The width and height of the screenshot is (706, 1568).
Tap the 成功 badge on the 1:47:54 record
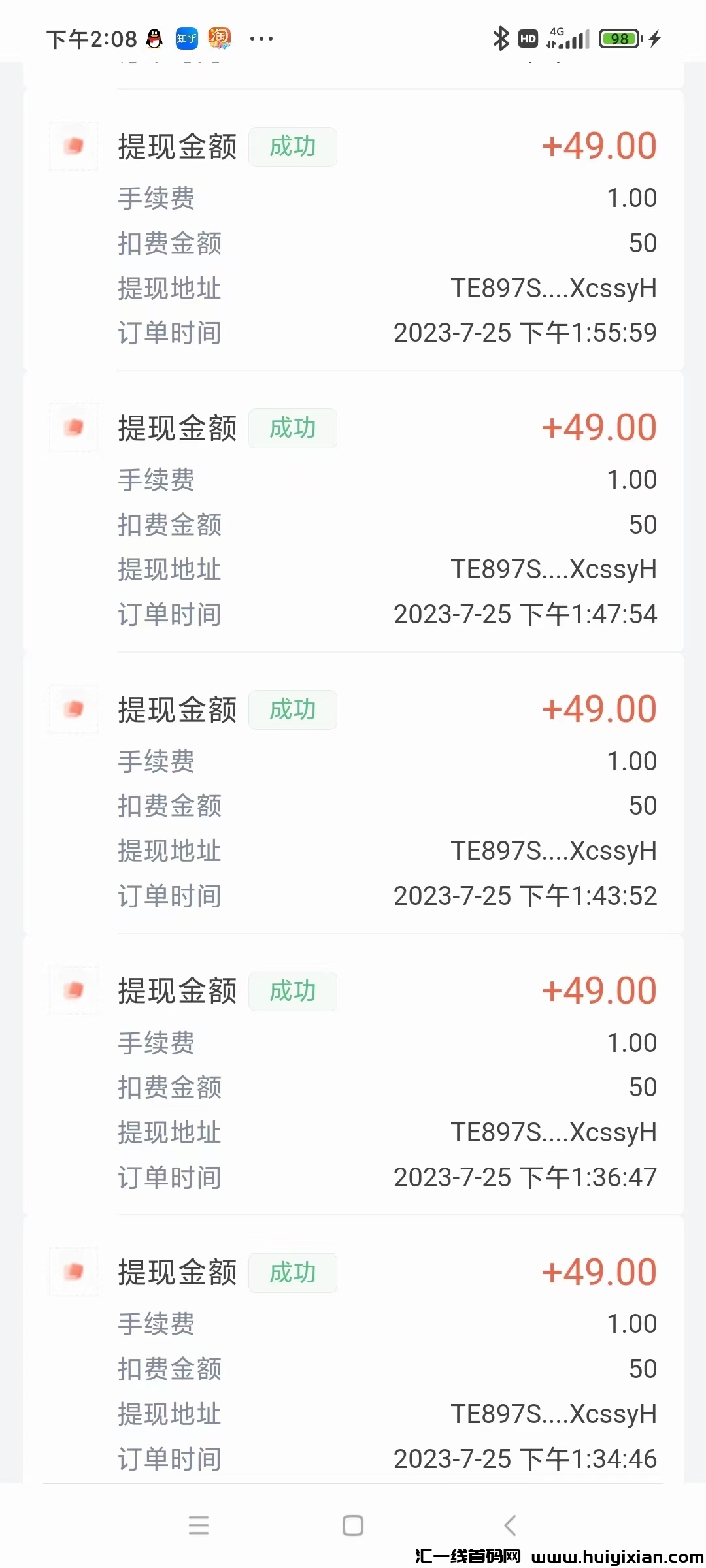point(292,429)
